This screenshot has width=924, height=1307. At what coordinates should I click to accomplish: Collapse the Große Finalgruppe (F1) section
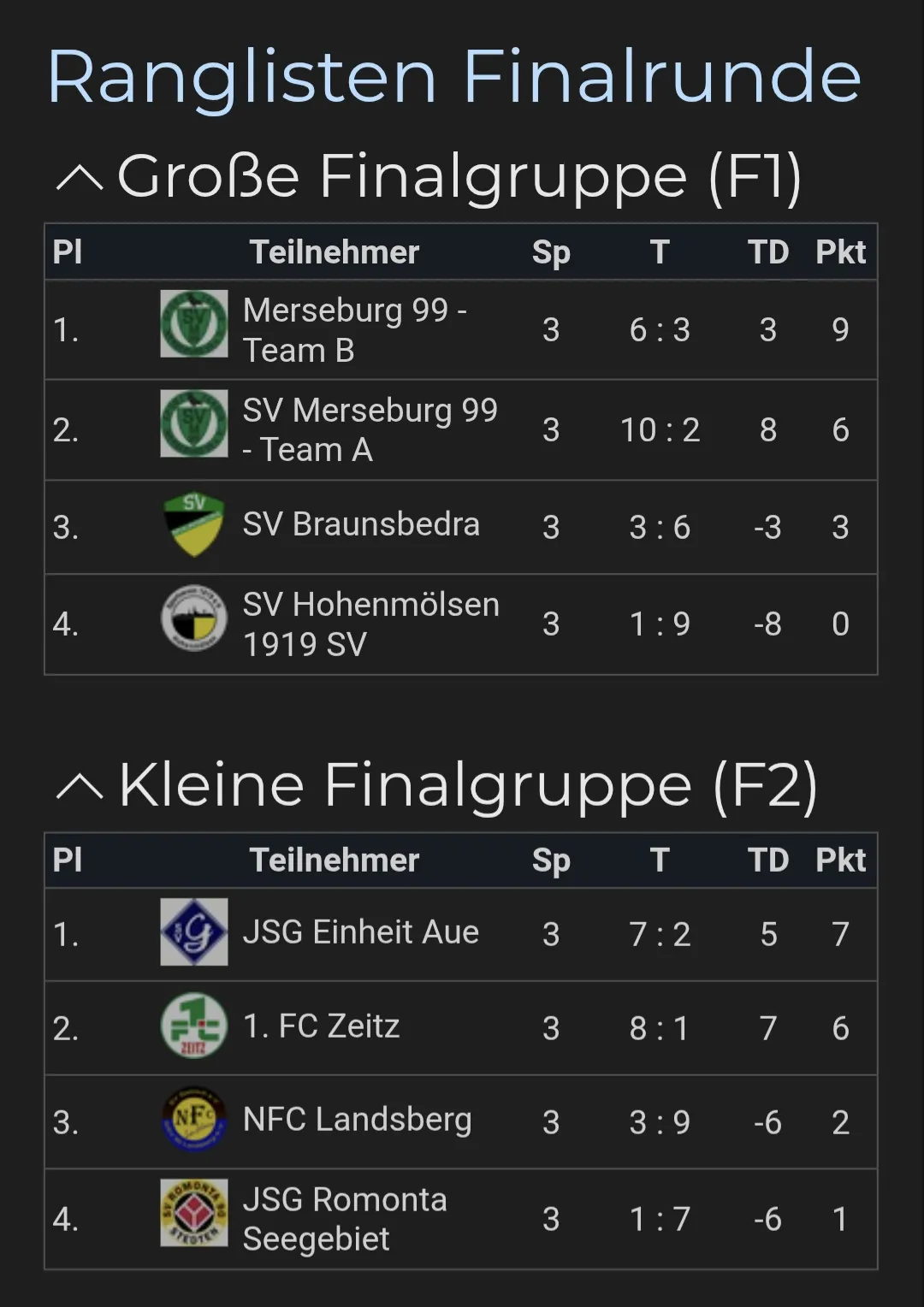(80, 178)
